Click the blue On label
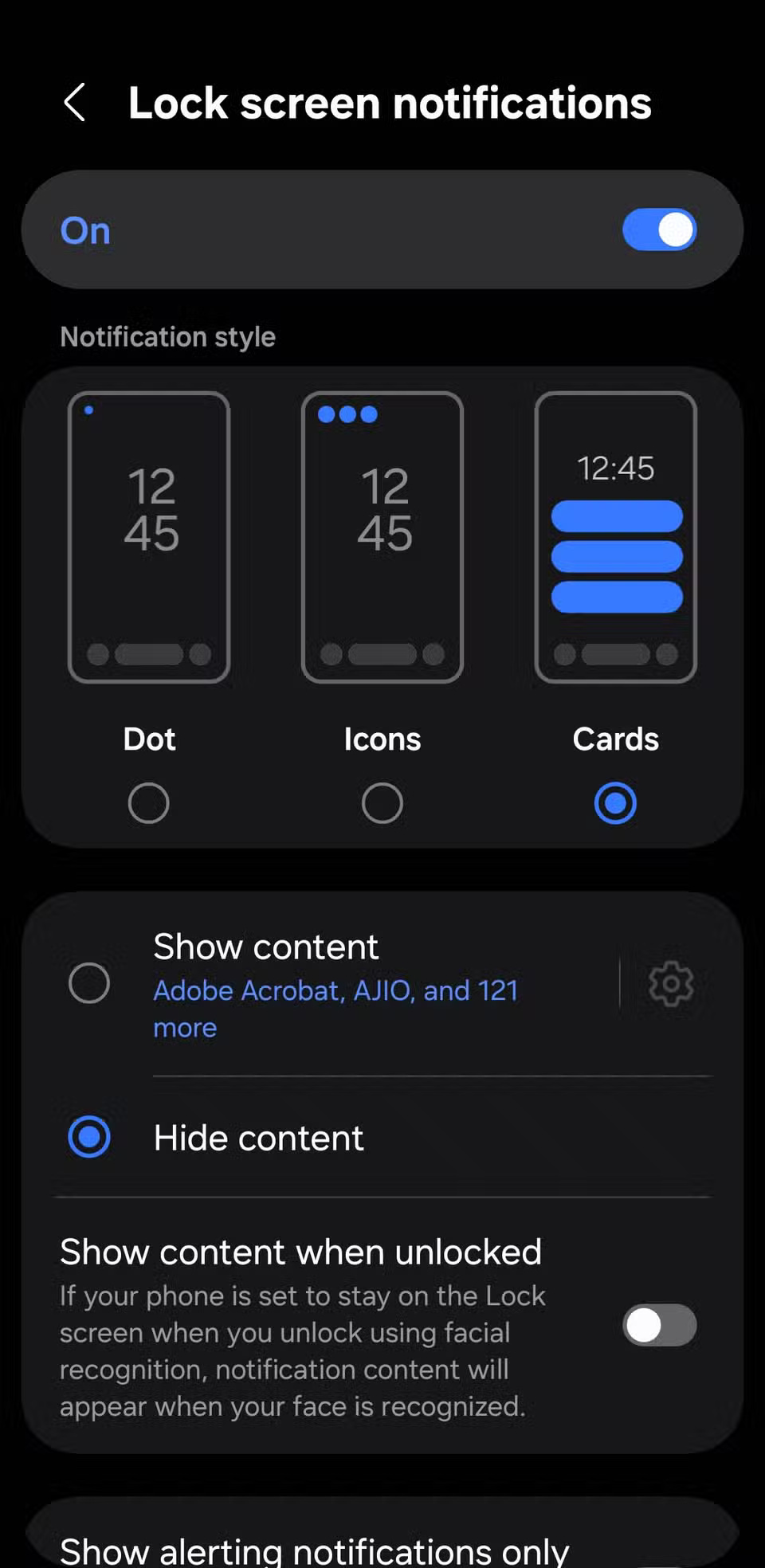Screen dimensions: 765x1568 84,231
